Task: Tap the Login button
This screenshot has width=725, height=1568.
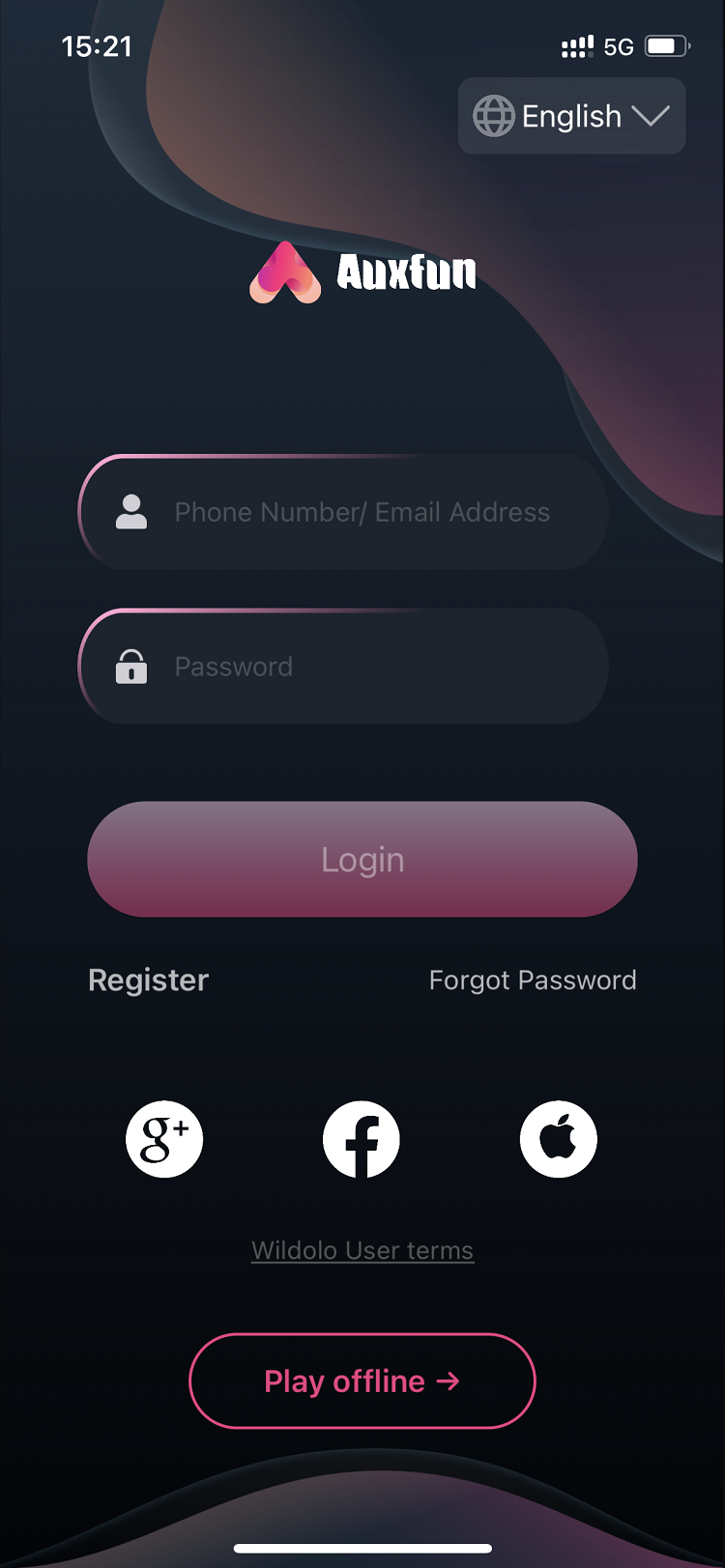Action: (x=362, y=859)
